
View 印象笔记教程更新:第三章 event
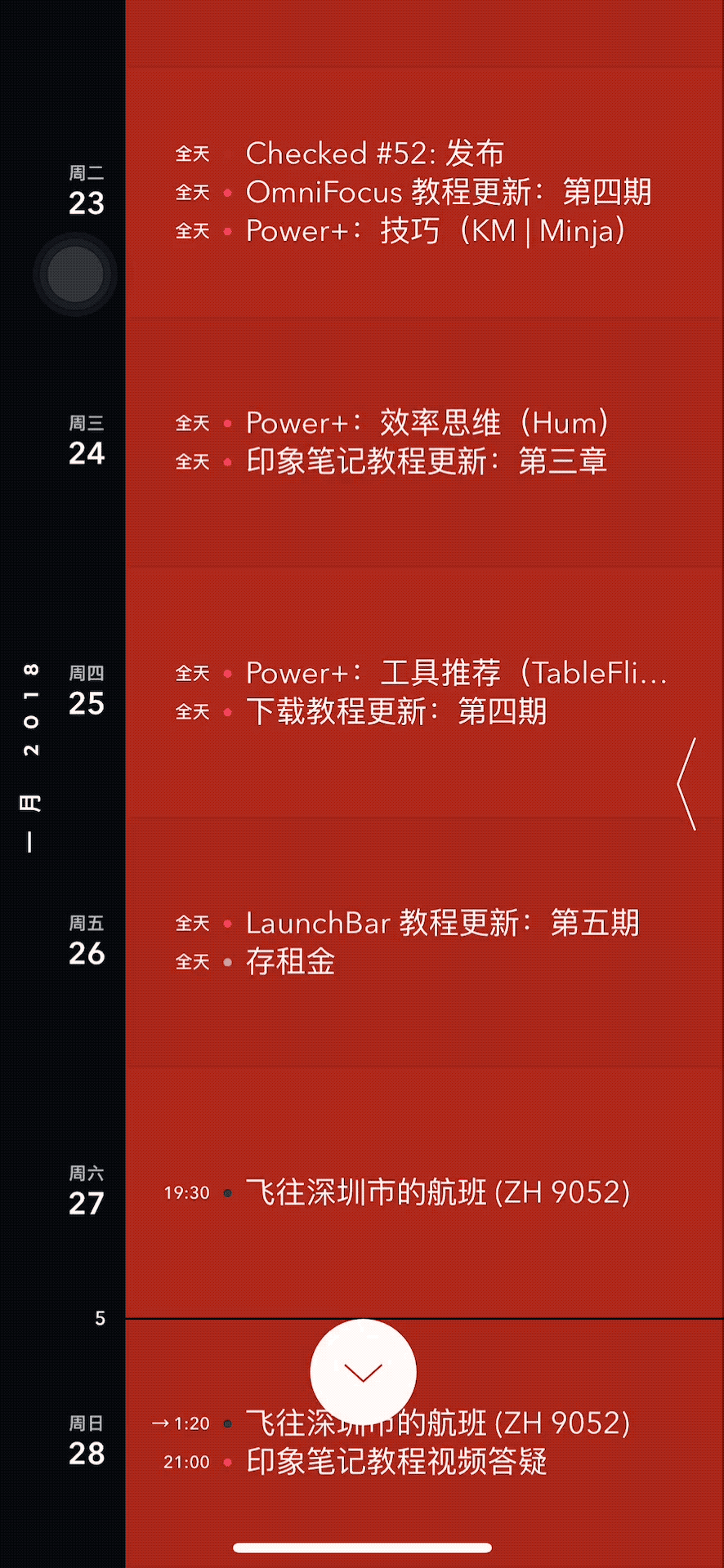426,462
